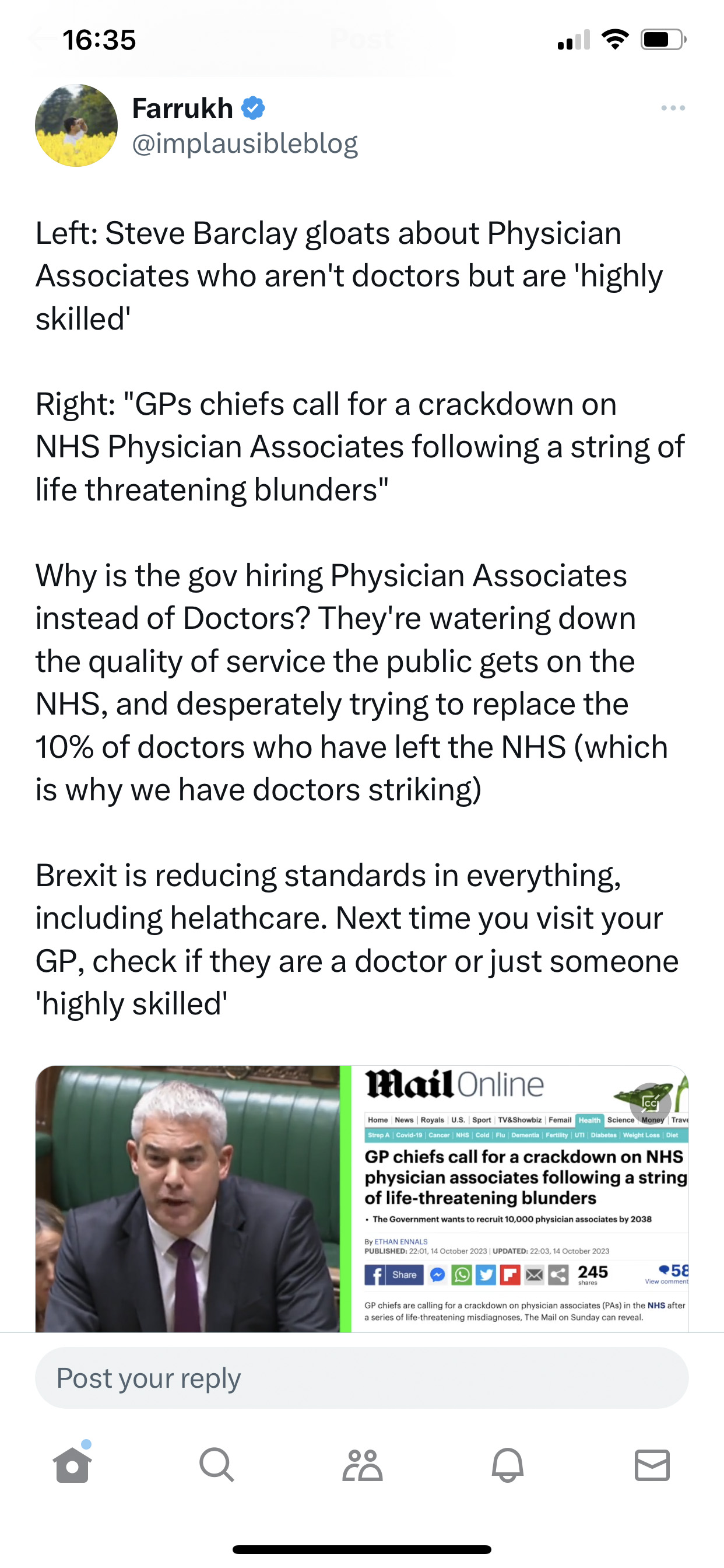Open the Communities tab
724x1568 pixels.
pos(362,1465)
